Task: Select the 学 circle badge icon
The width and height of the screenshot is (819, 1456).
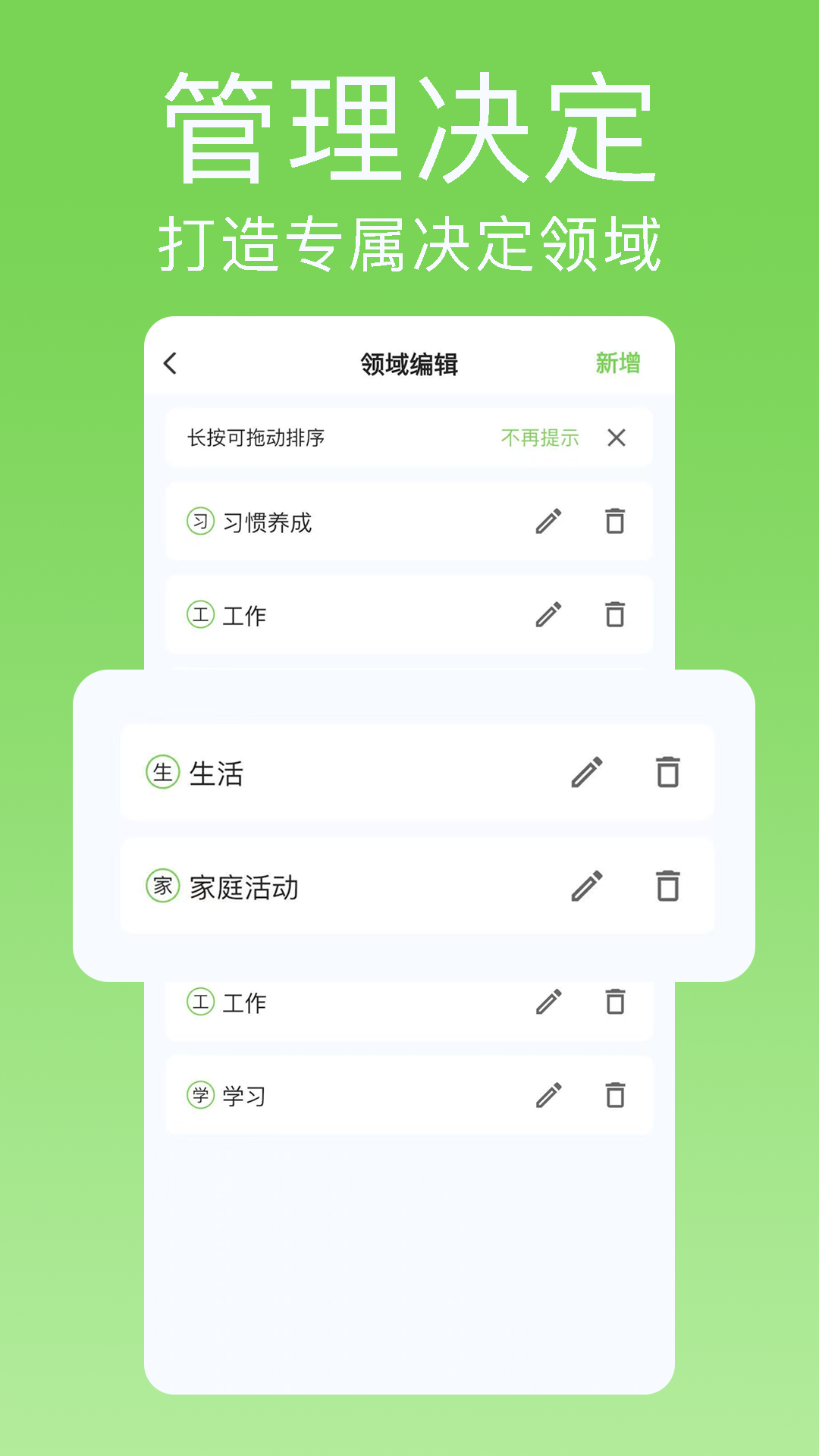Action: click(199, 1094)
